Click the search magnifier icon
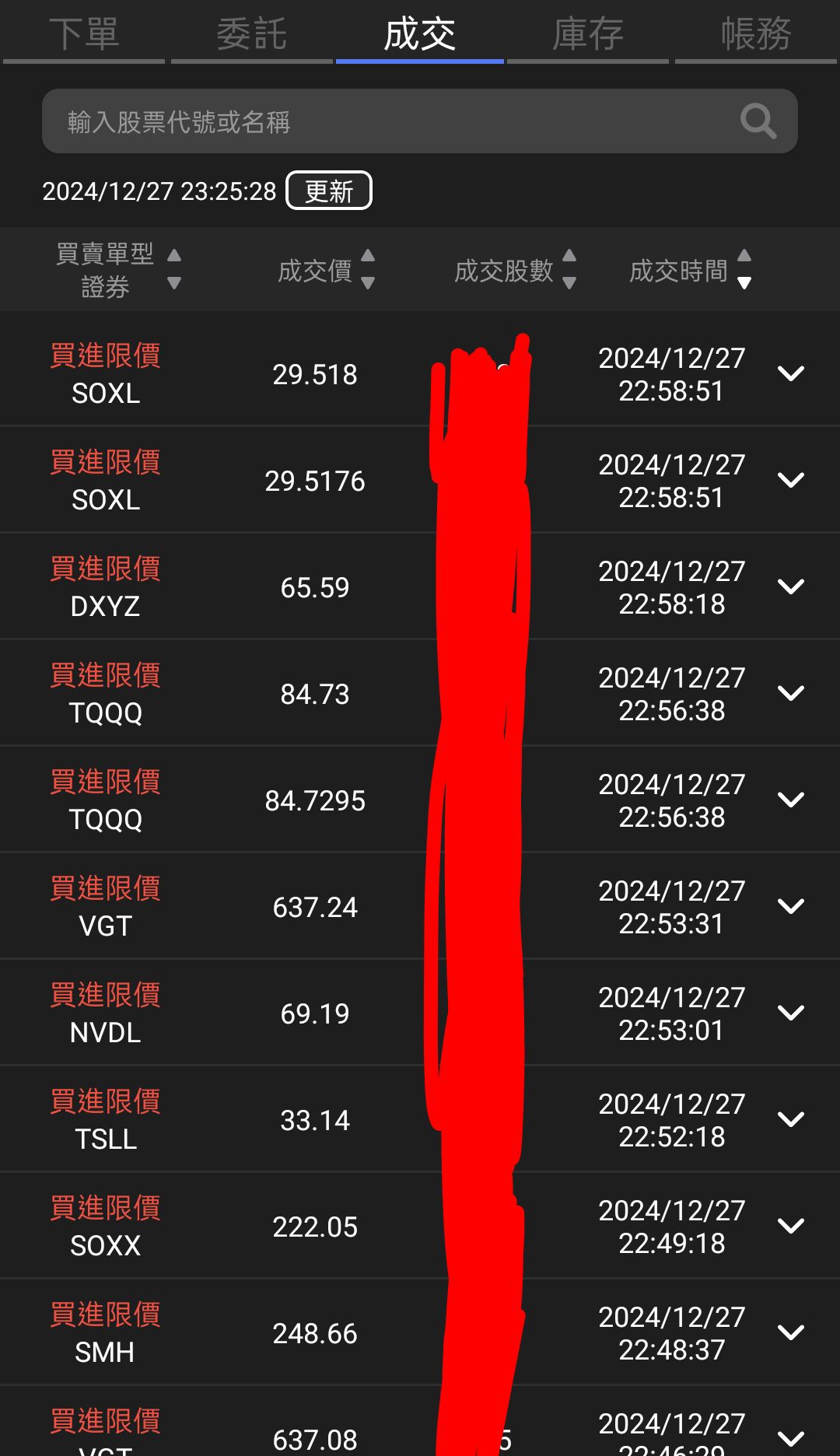Image resolution: width=840 pixels, height=1456 pixels. [758, 121]
